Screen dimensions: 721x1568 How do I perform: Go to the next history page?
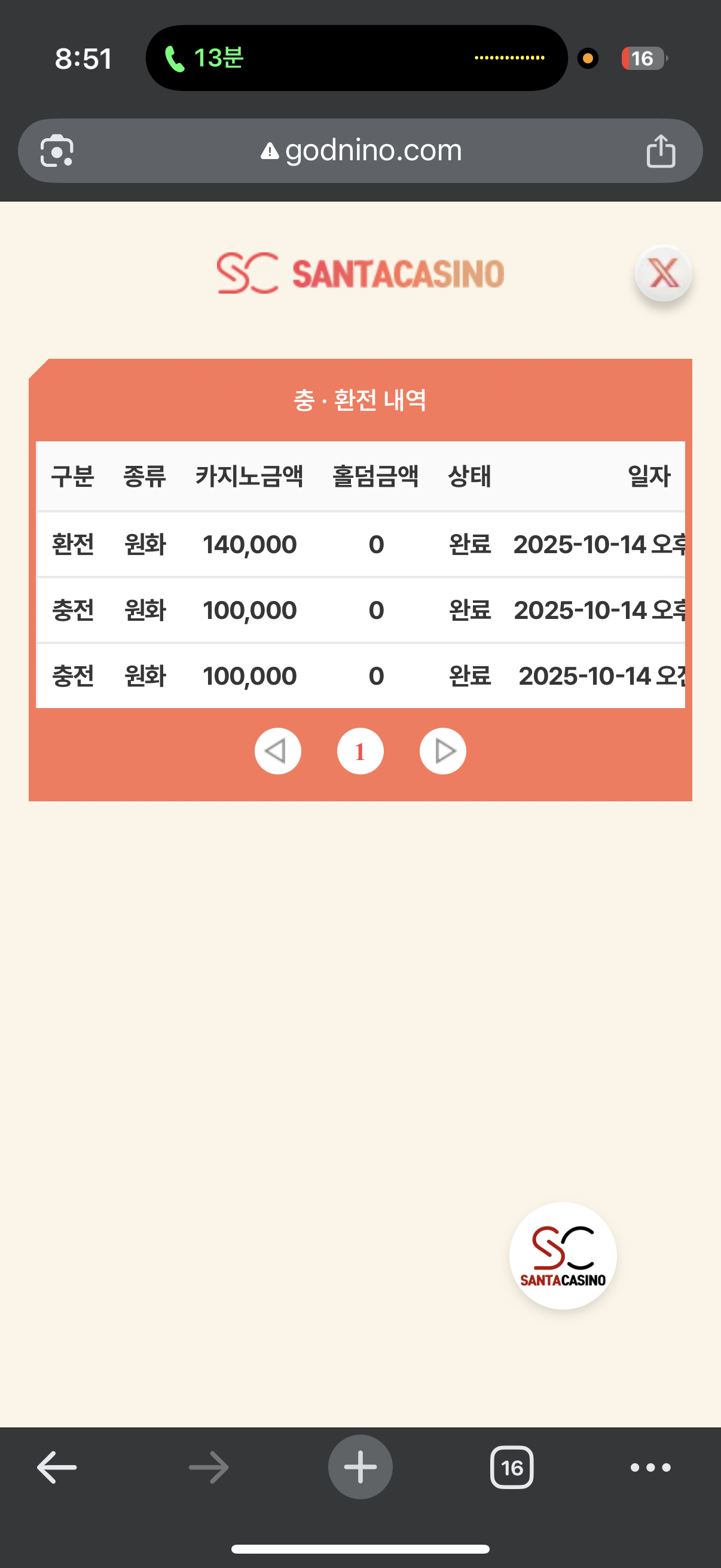pyautogui.click(x=442, y=751)
